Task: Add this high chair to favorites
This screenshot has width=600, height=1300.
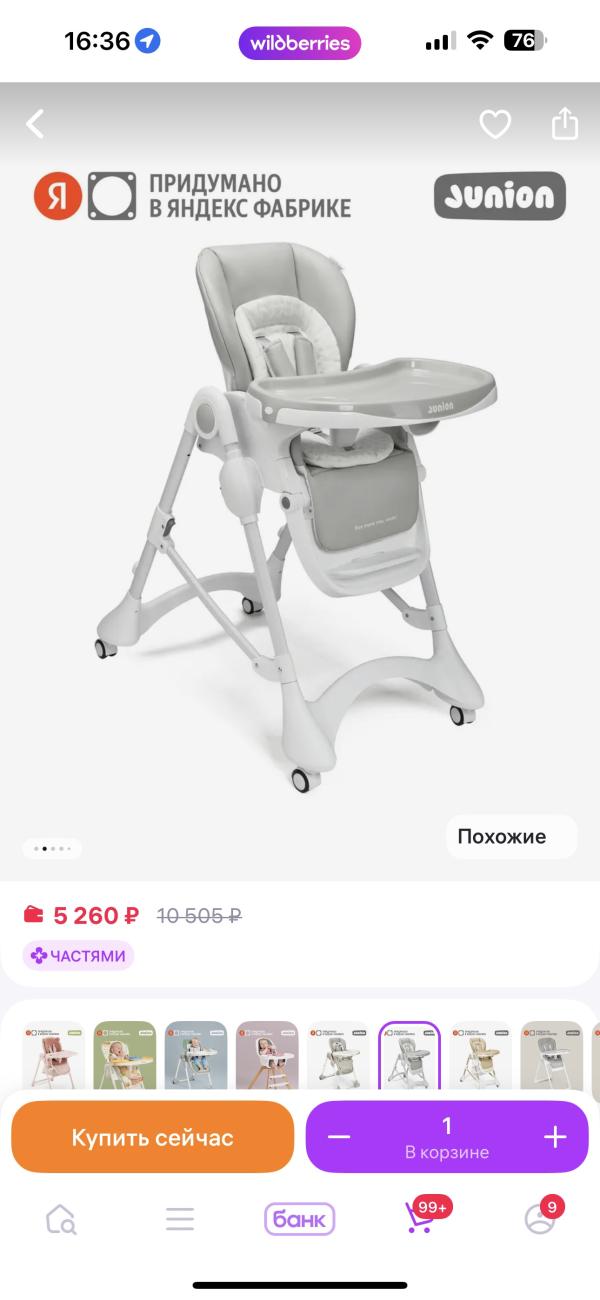Action: coord(495,124)
